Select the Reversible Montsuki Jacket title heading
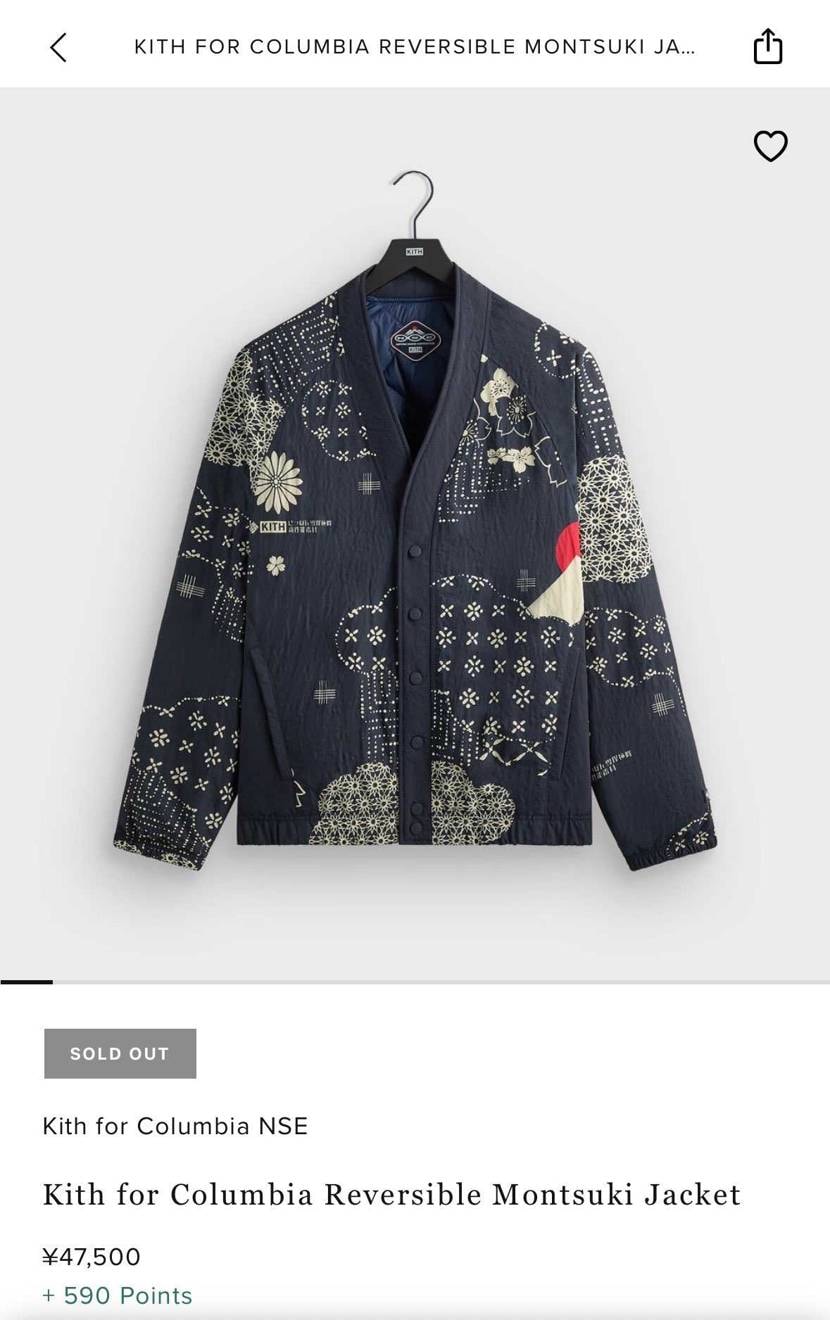The width and height of the screenshot is (830, 1320). [x=390, y=1194]
